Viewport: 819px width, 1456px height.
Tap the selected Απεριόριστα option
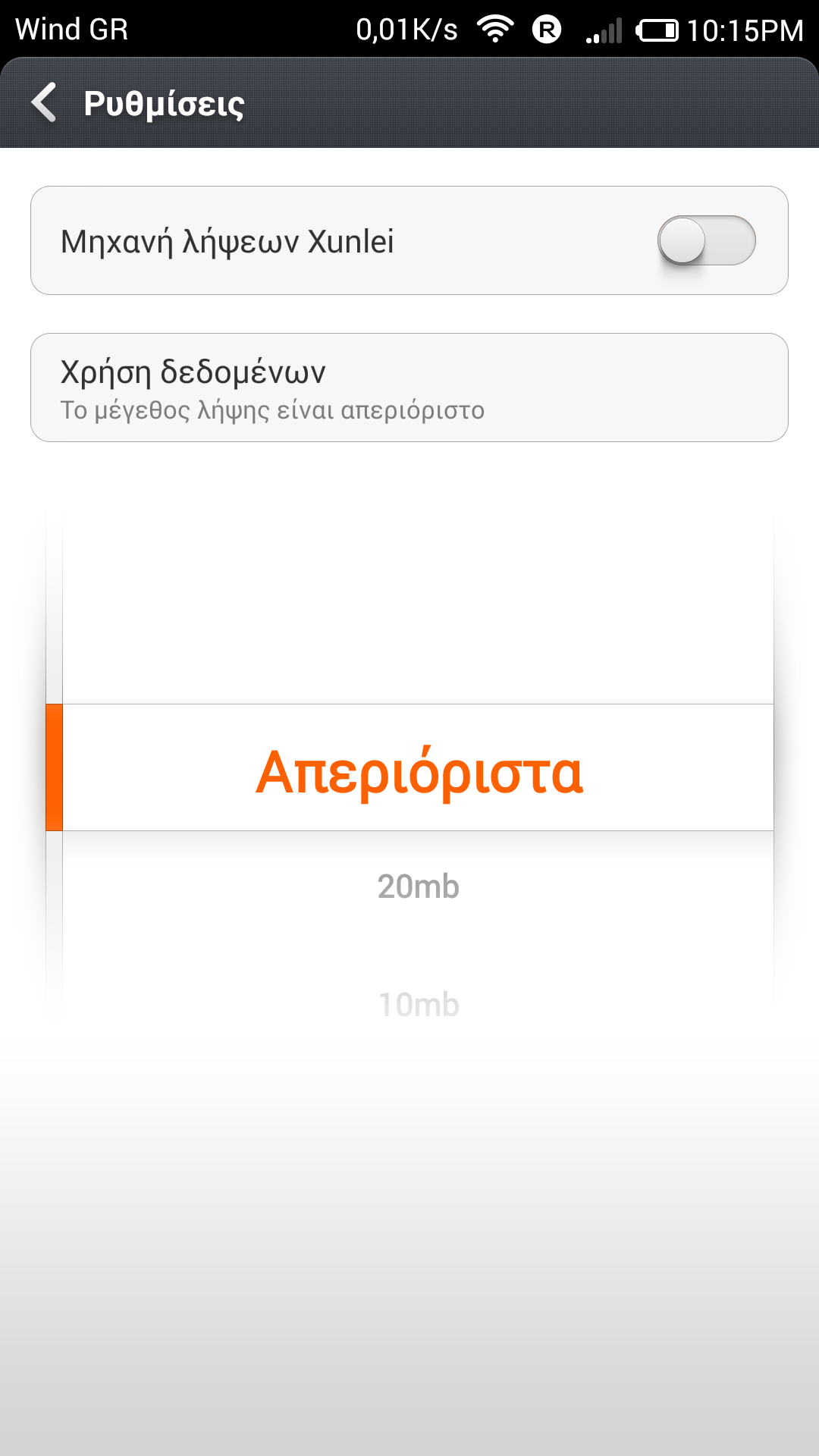click(x=419, y=772)
